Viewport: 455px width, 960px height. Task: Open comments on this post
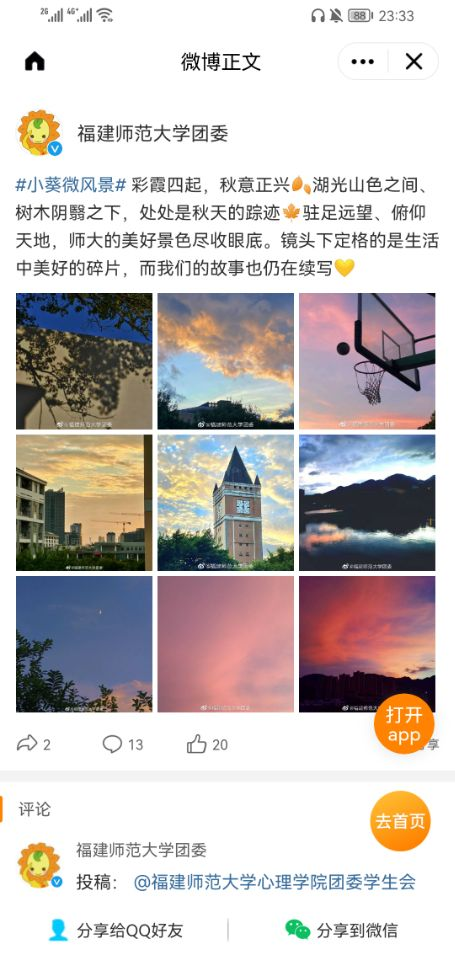pyautogui.click(x=122, y=744)
